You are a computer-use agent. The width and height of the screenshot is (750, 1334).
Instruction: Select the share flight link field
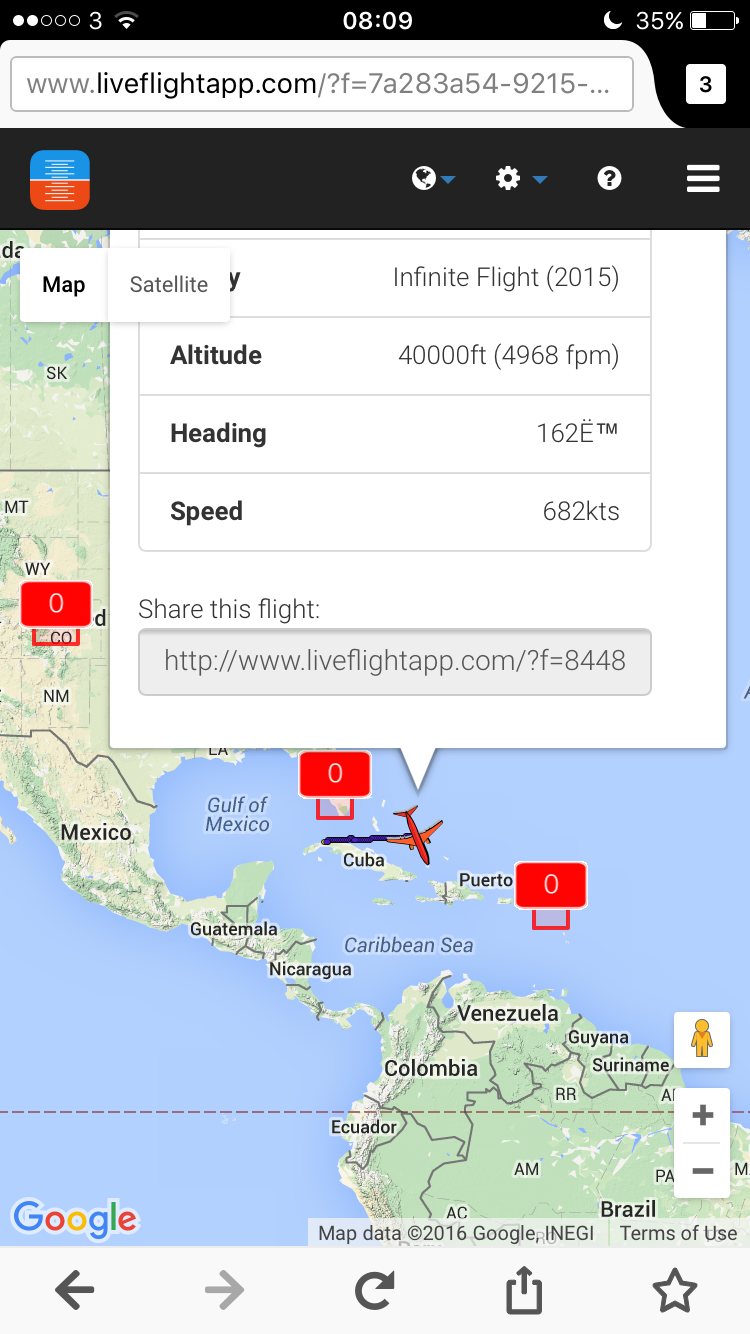point(395,661)
